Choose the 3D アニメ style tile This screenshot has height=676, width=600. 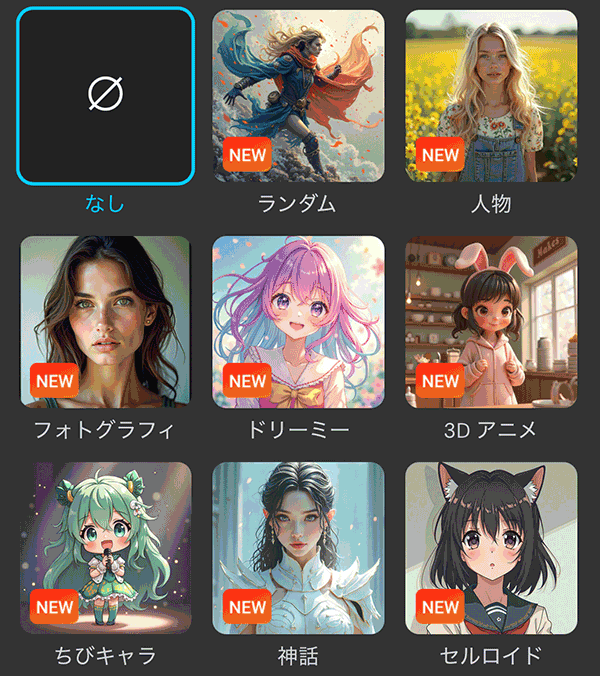(x=491, y=321)
